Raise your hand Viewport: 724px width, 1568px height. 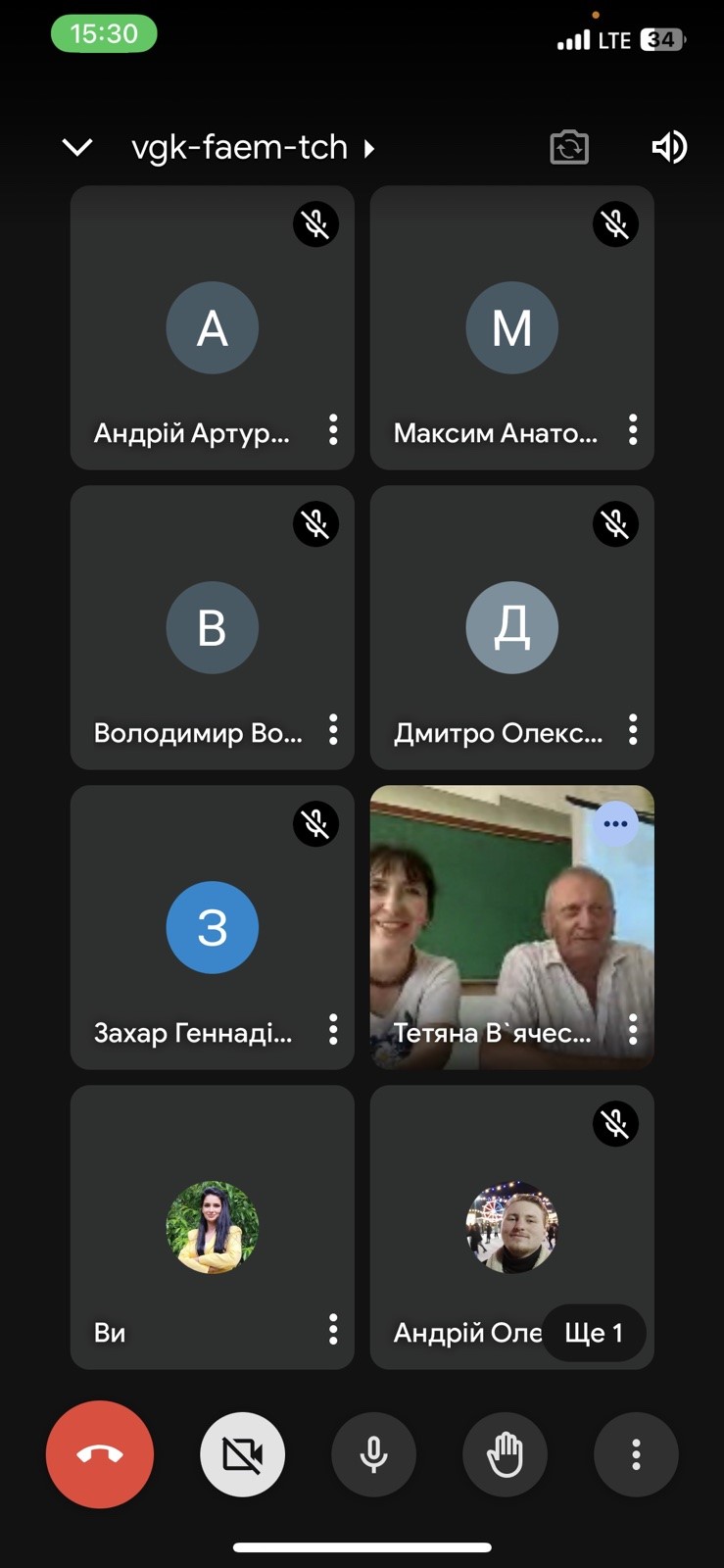click(505, 1454)
